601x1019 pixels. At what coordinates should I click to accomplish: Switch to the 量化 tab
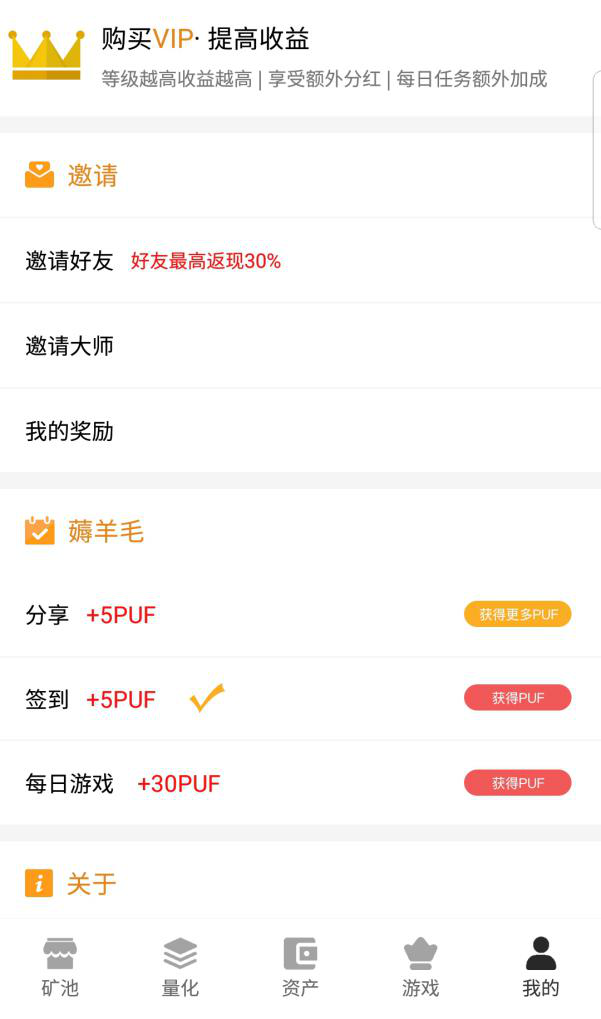tap(180, 968)
